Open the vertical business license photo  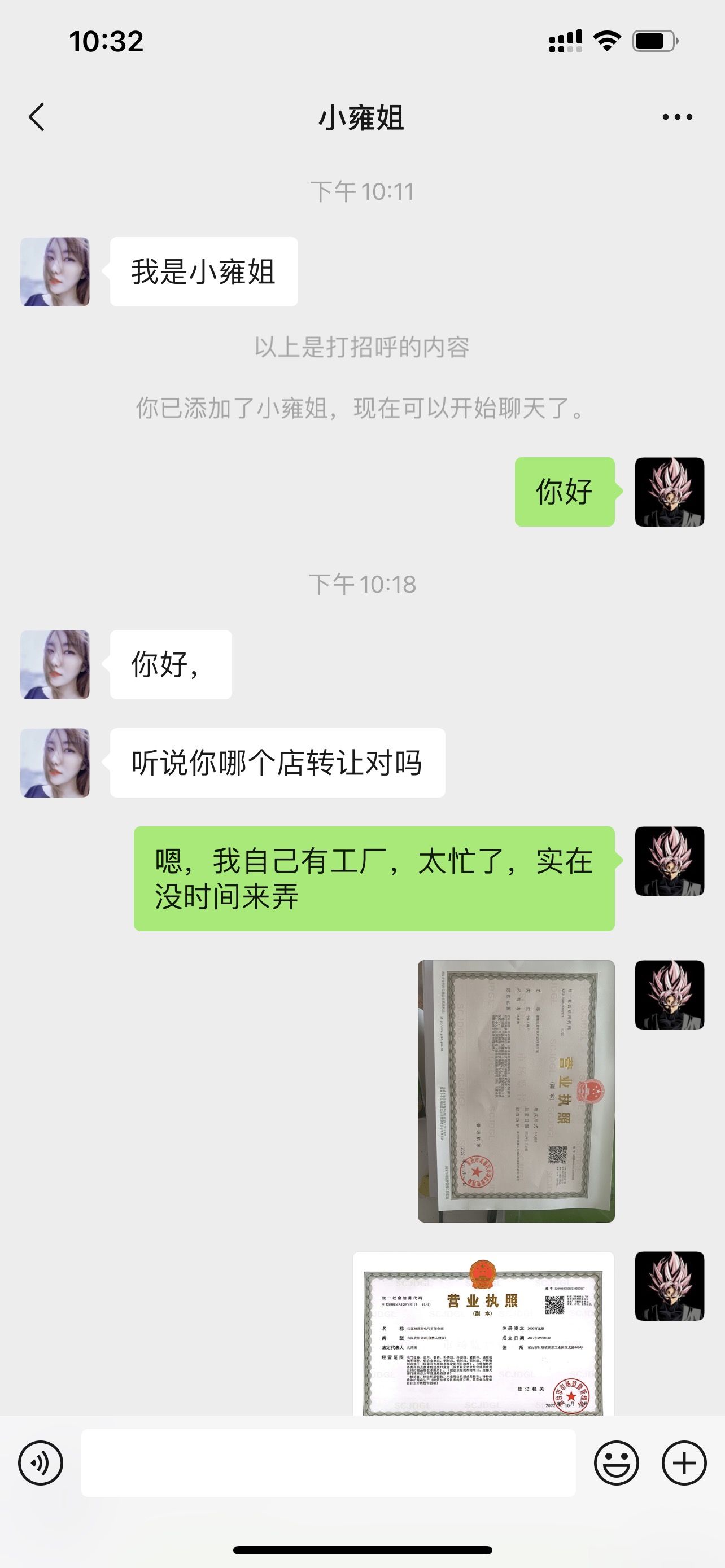click(x=516, y=1091)
